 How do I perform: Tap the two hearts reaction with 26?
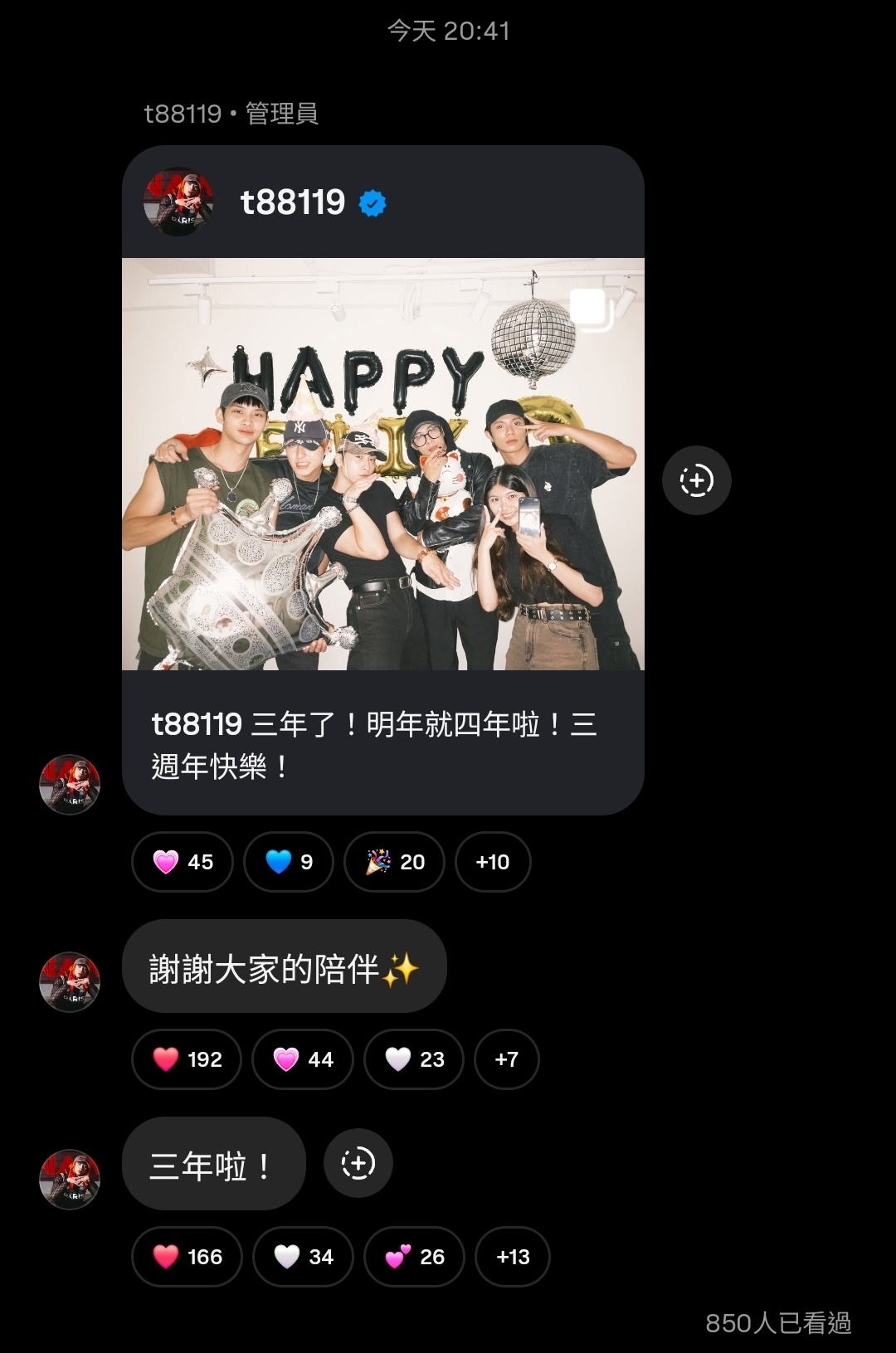point(415,1257)
